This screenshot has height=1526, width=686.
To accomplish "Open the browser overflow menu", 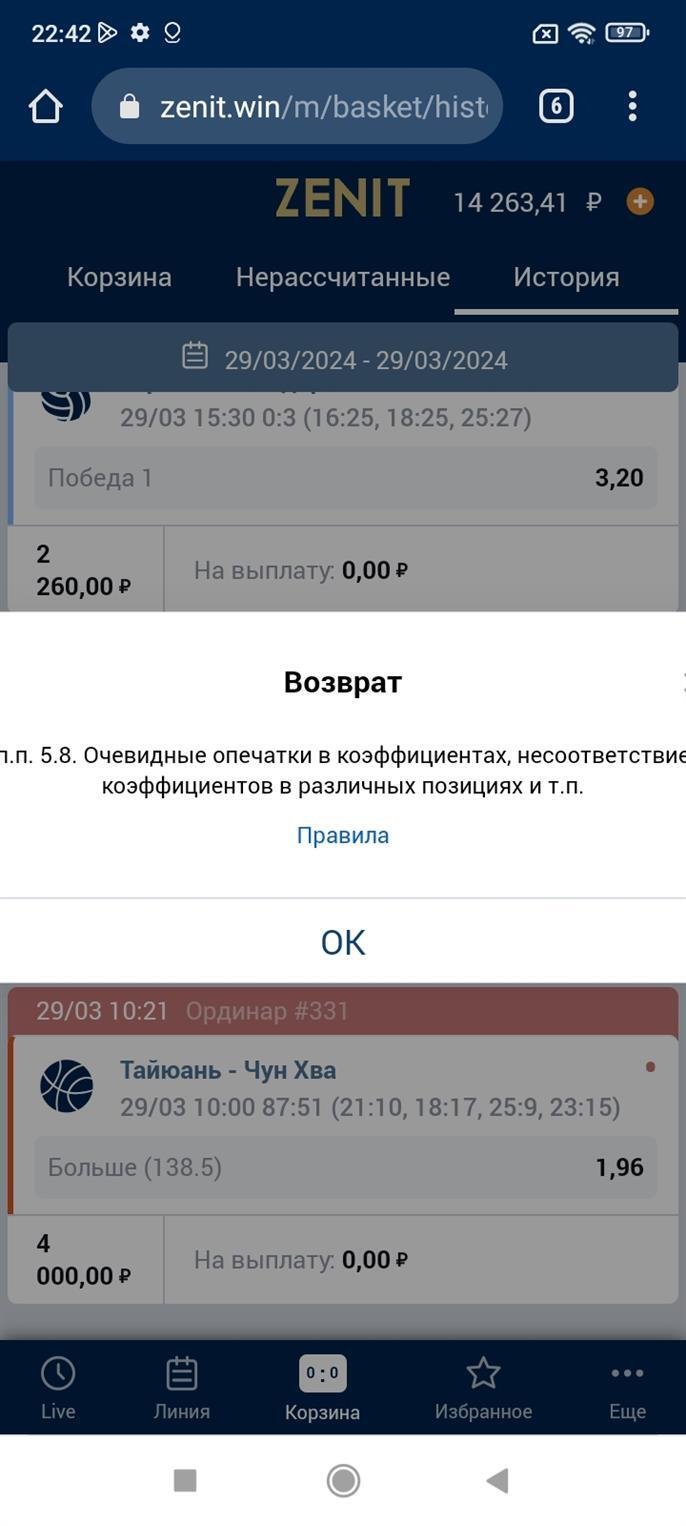I will point(632,106).
